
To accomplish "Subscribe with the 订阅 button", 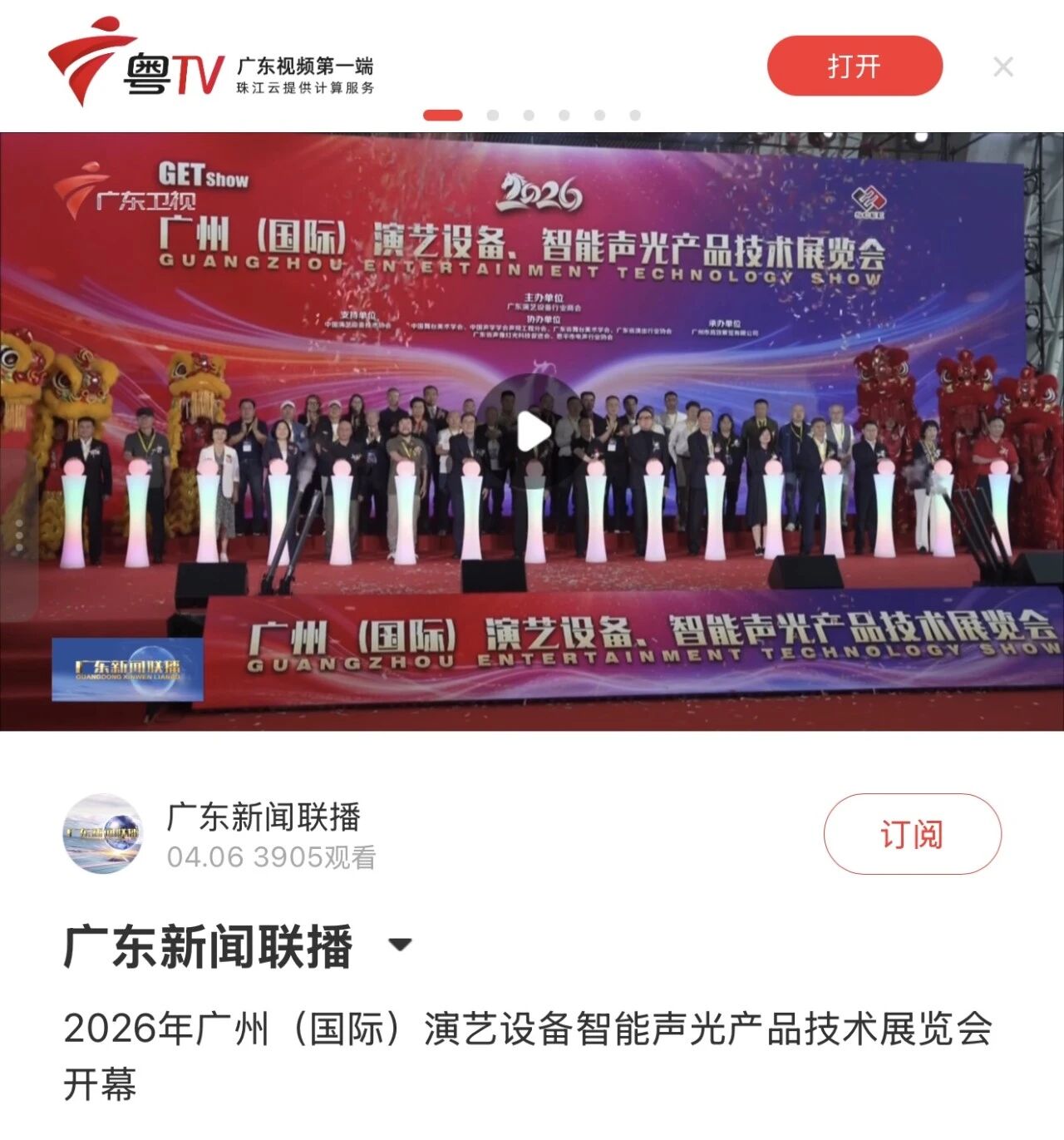I will point(912,834).
